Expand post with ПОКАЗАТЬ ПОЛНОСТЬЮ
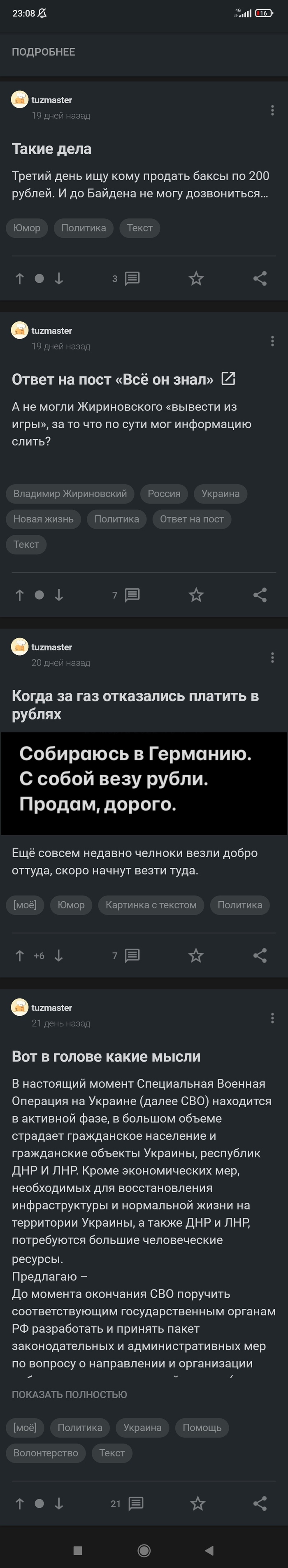The width and height of the screenshot is (288, 1568). coord(69,1394)
